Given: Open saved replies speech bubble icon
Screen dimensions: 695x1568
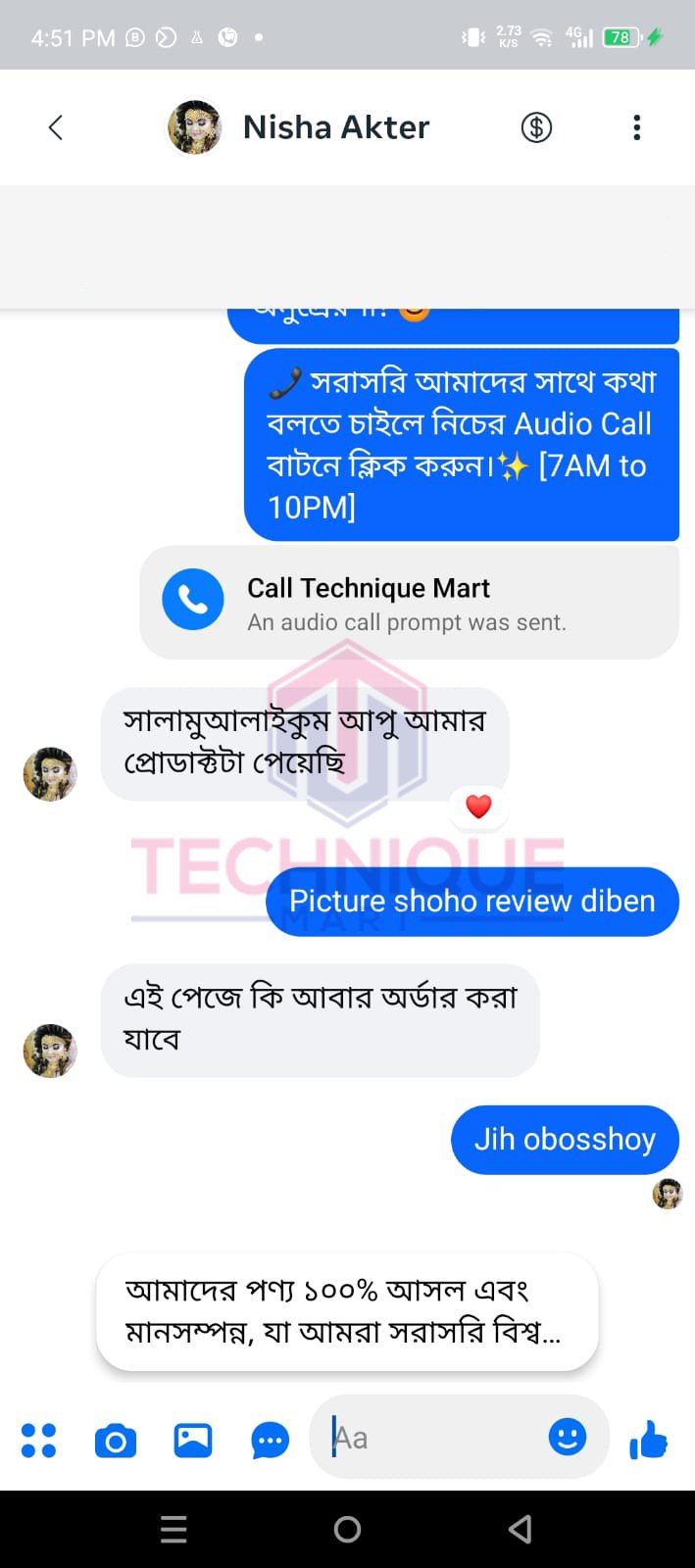Looking at the screenshot, I should (x=270, y=1441).
